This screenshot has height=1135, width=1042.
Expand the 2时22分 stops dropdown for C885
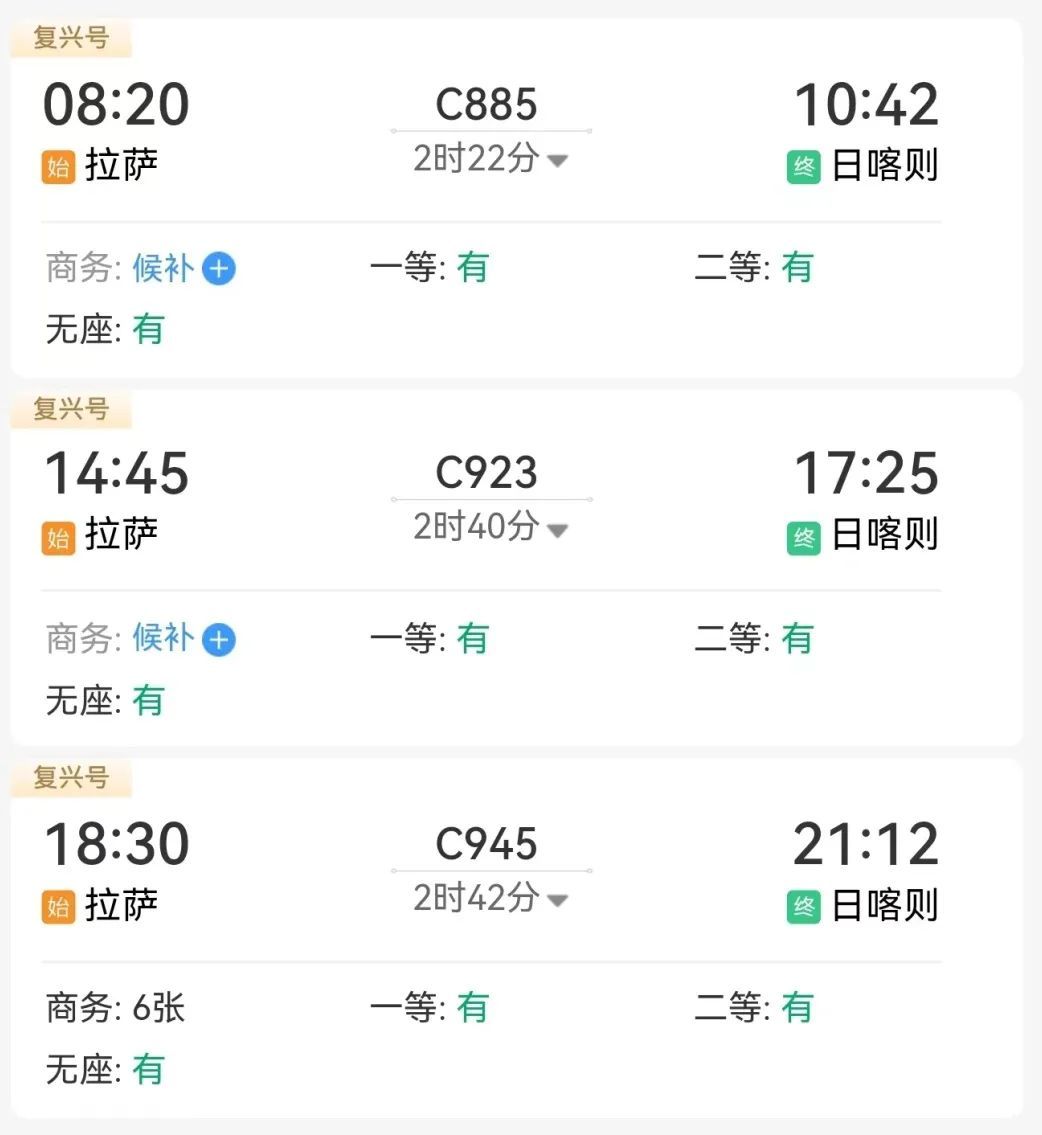point(557,161)
